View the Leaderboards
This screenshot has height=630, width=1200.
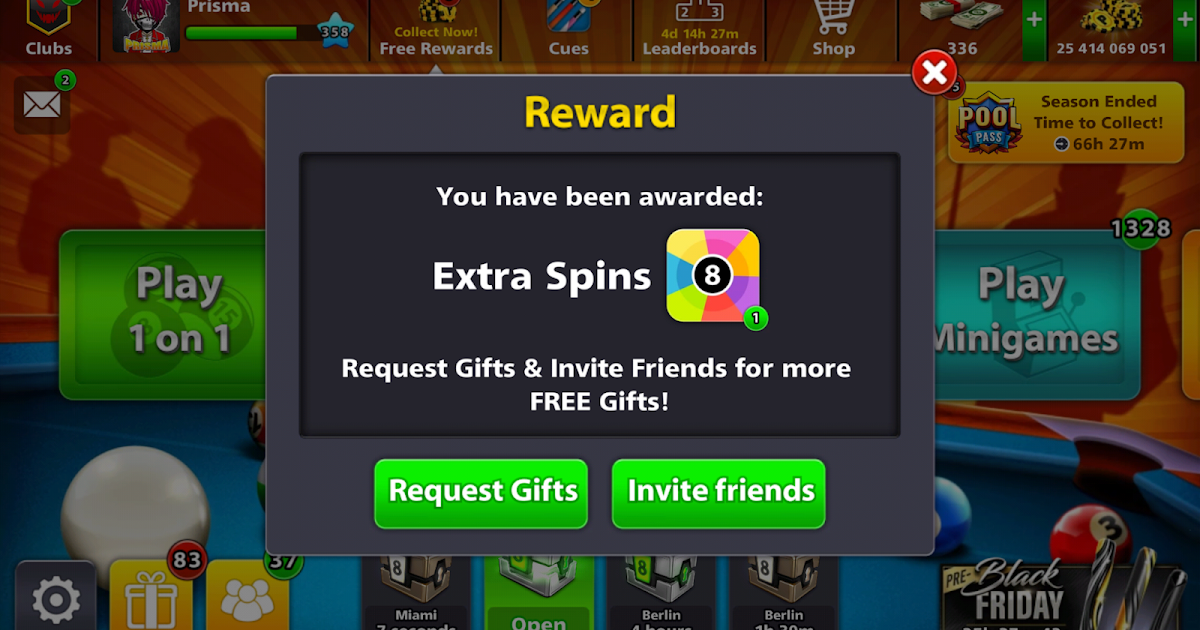(699, 30)
